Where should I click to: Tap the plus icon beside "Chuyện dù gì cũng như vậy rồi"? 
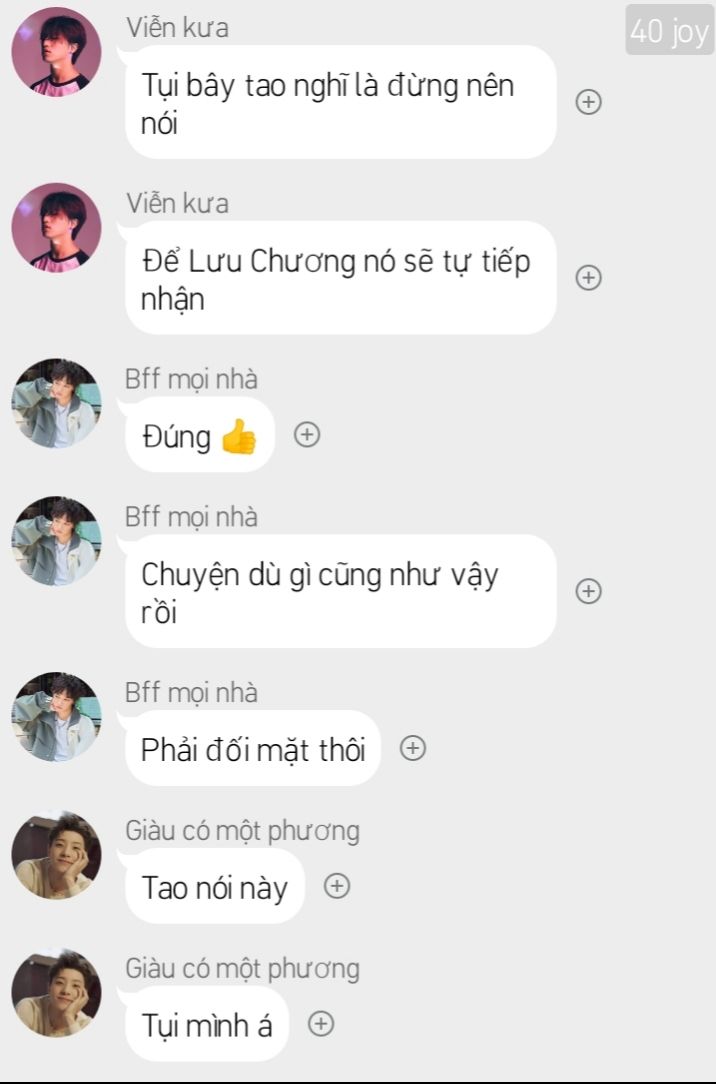click(589, 591)
